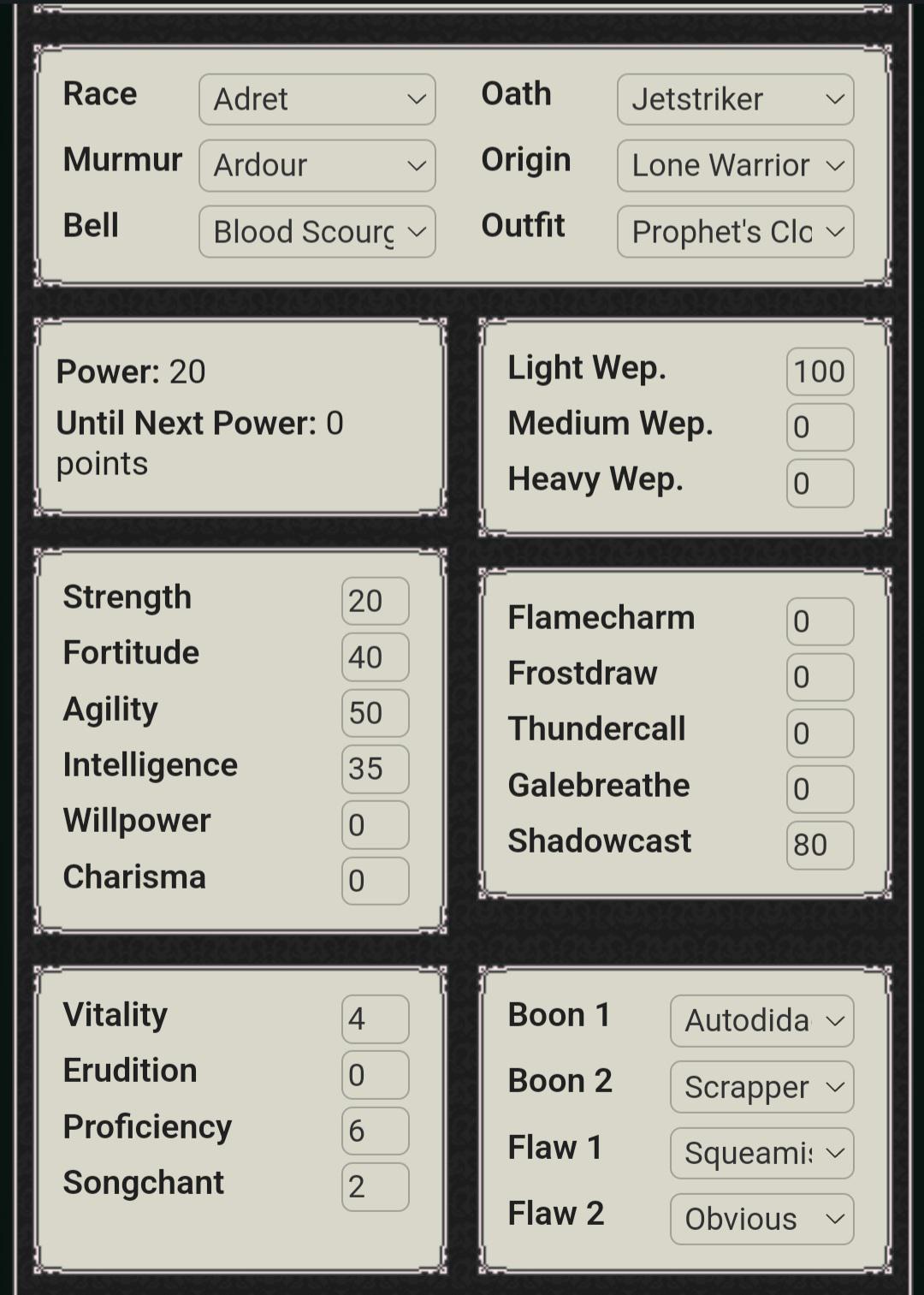Viewport: 924px width, 1295px height.
Task: Select the Fortitude input showing 40
Action: pos(375,656)
